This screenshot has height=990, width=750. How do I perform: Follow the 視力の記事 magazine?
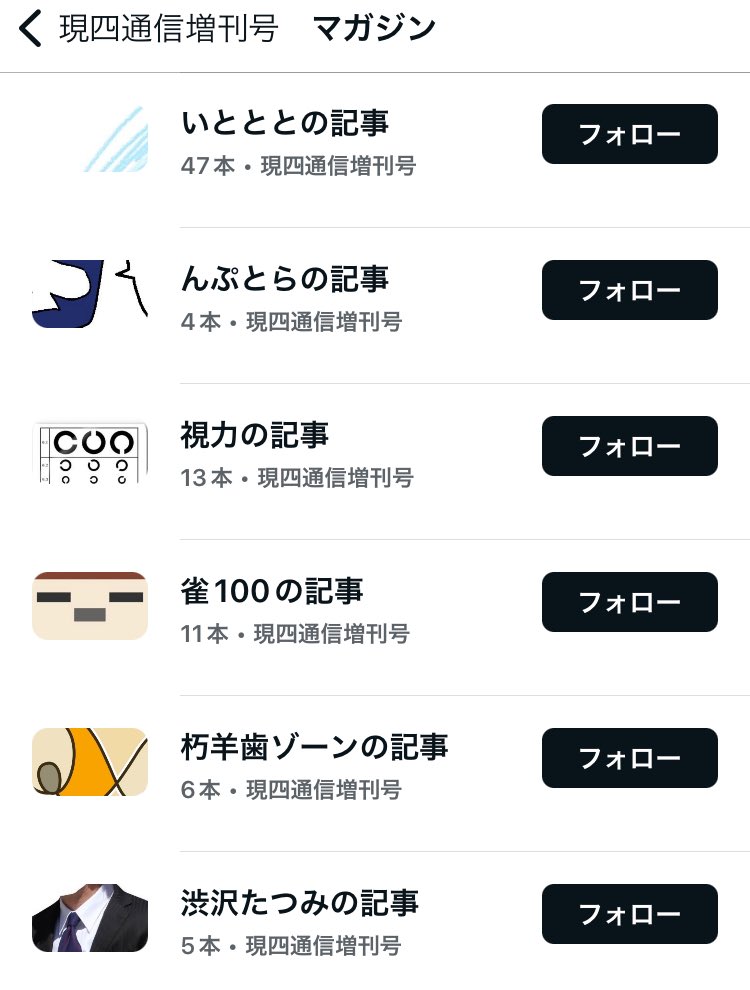coord(629,446)
